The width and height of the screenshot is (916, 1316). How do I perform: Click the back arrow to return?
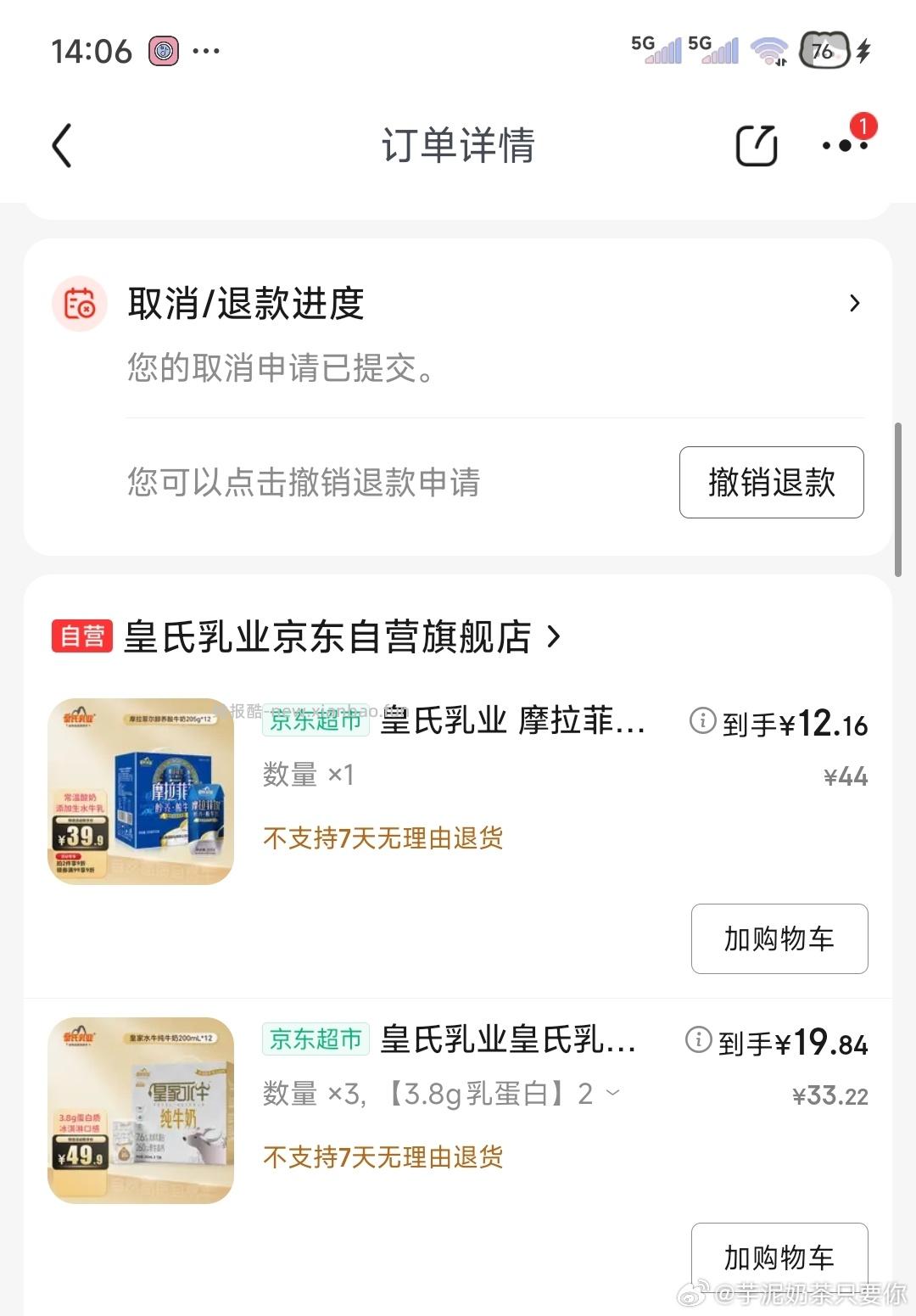click(x=60, y=145)
